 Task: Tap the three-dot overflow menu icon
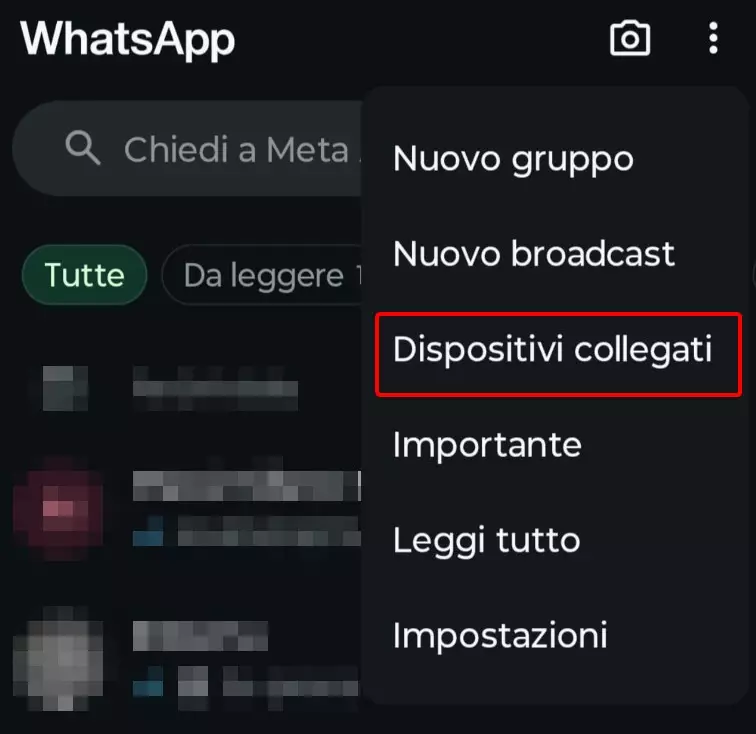[x=712, y=39]
